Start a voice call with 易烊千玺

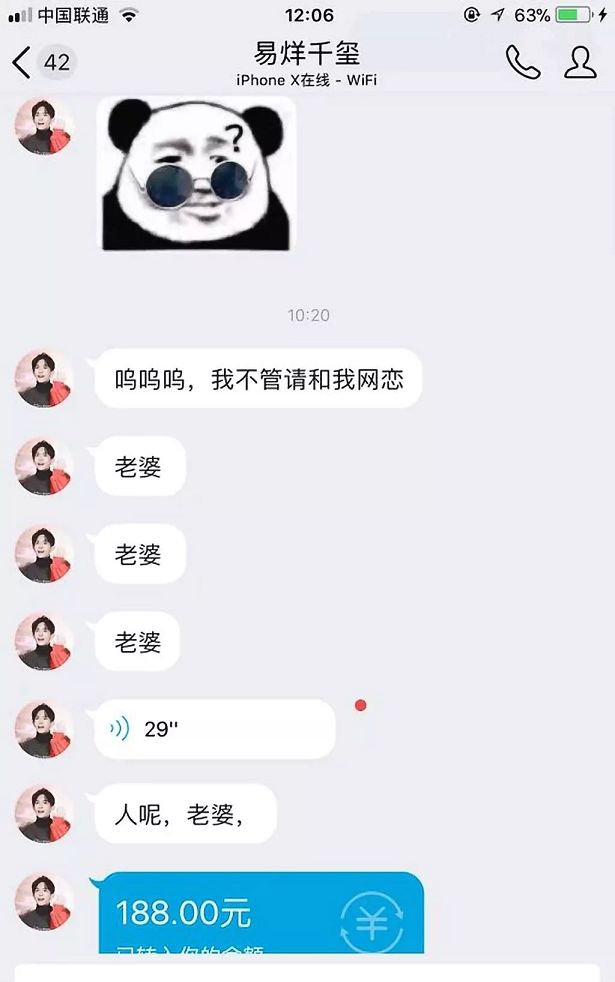pyautogui.click(x=522, y=62)
